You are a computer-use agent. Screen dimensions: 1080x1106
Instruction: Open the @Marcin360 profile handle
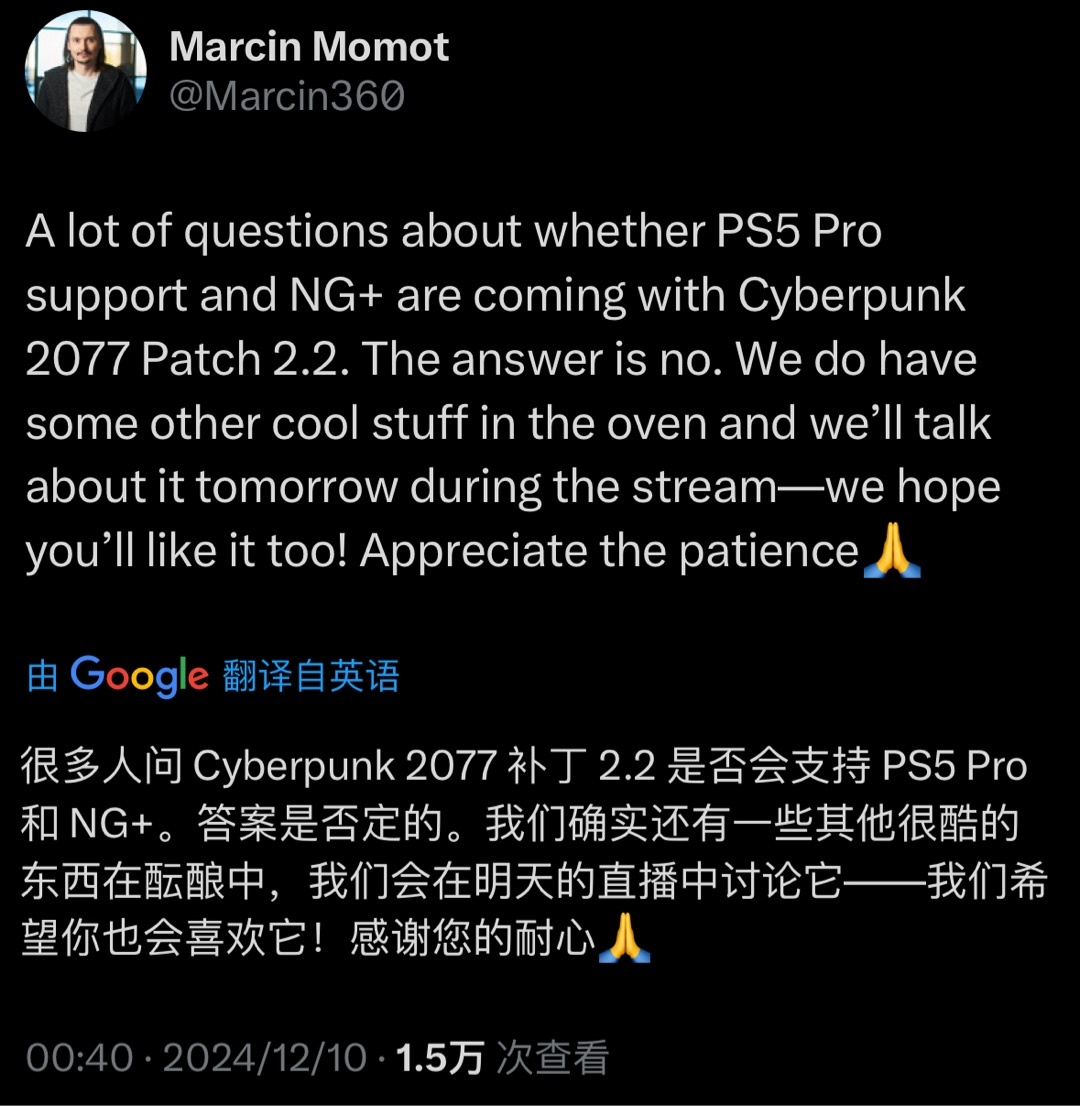click(288, 97)
